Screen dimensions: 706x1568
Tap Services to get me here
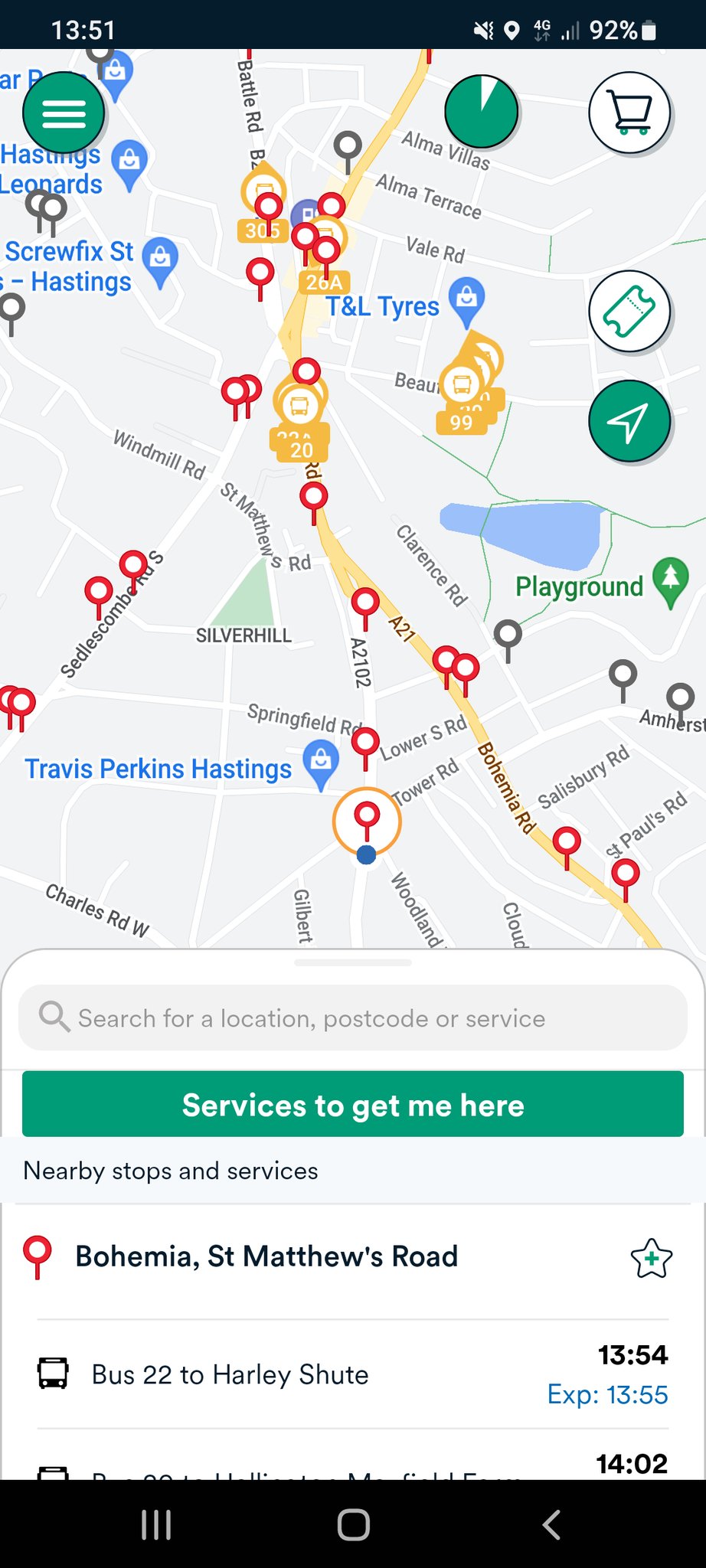[x=352, y=1105]
